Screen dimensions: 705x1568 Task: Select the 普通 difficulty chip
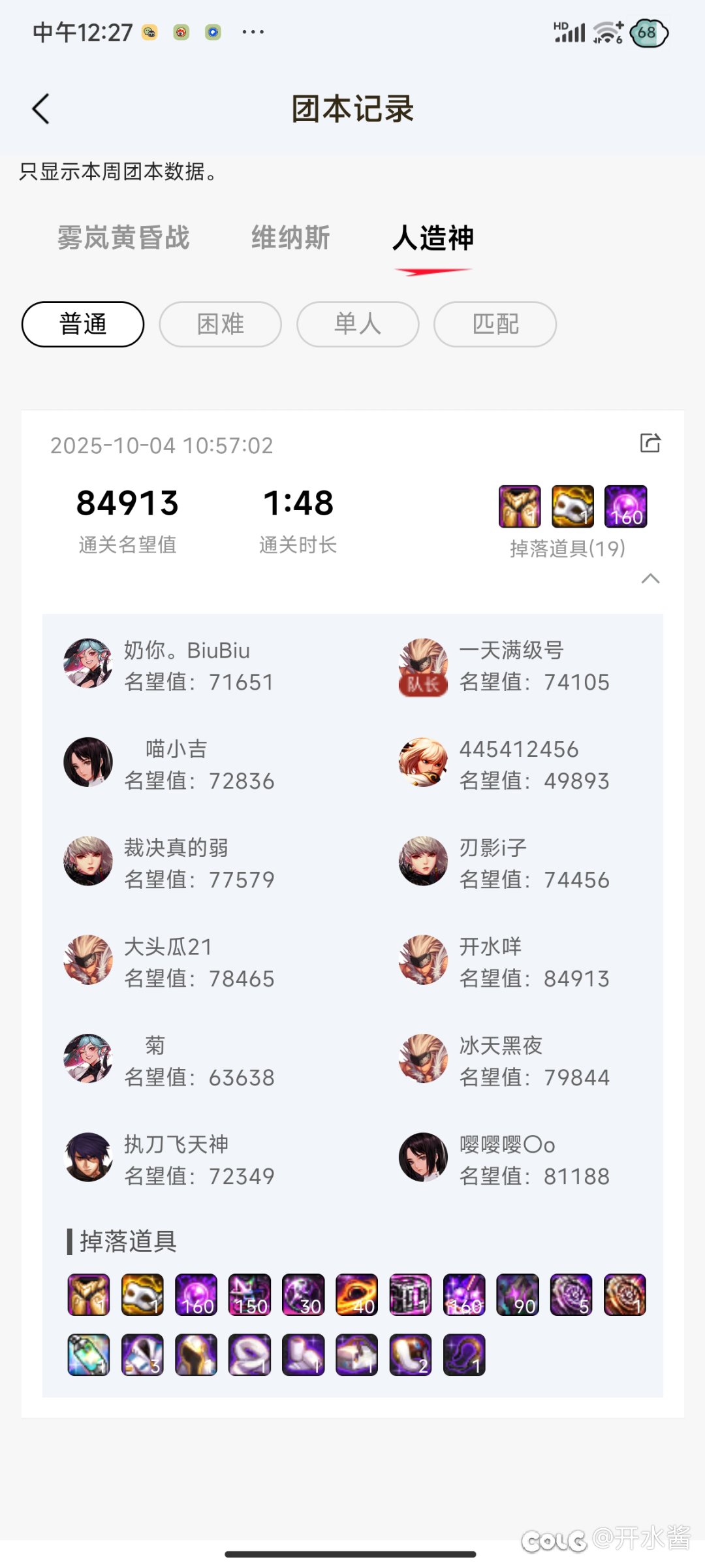[83, 324]
